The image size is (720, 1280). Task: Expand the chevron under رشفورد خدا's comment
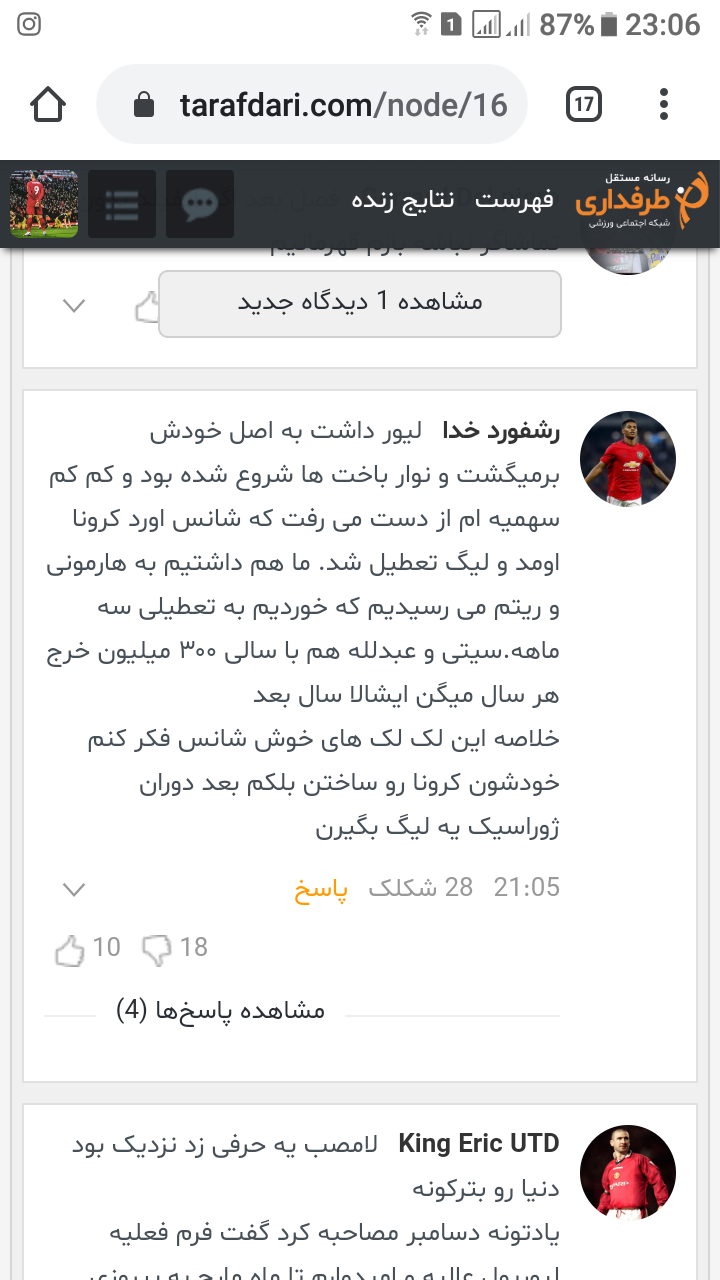pyautogui.click(x=74, y=889)
